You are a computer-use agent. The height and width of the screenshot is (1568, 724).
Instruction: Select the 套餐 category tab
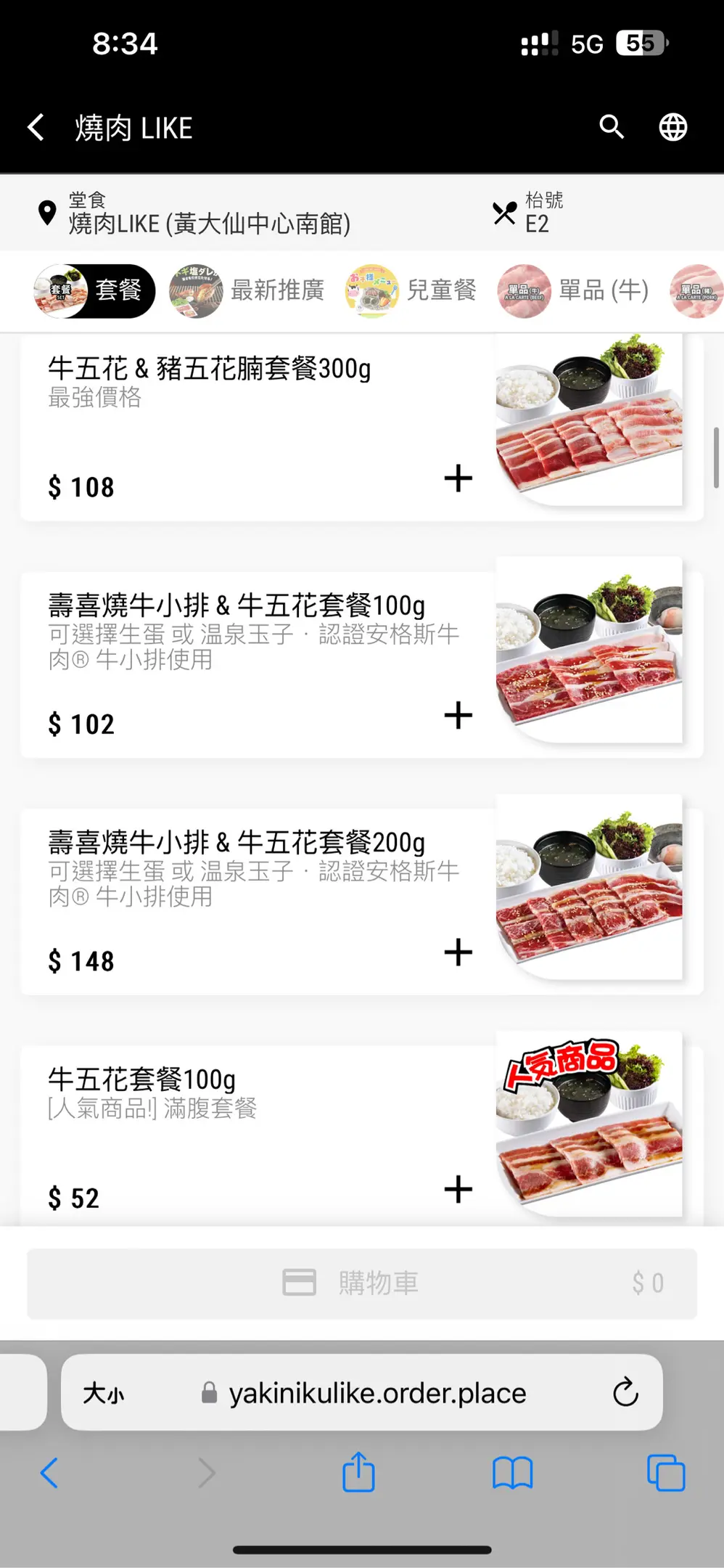click(94, 290)
